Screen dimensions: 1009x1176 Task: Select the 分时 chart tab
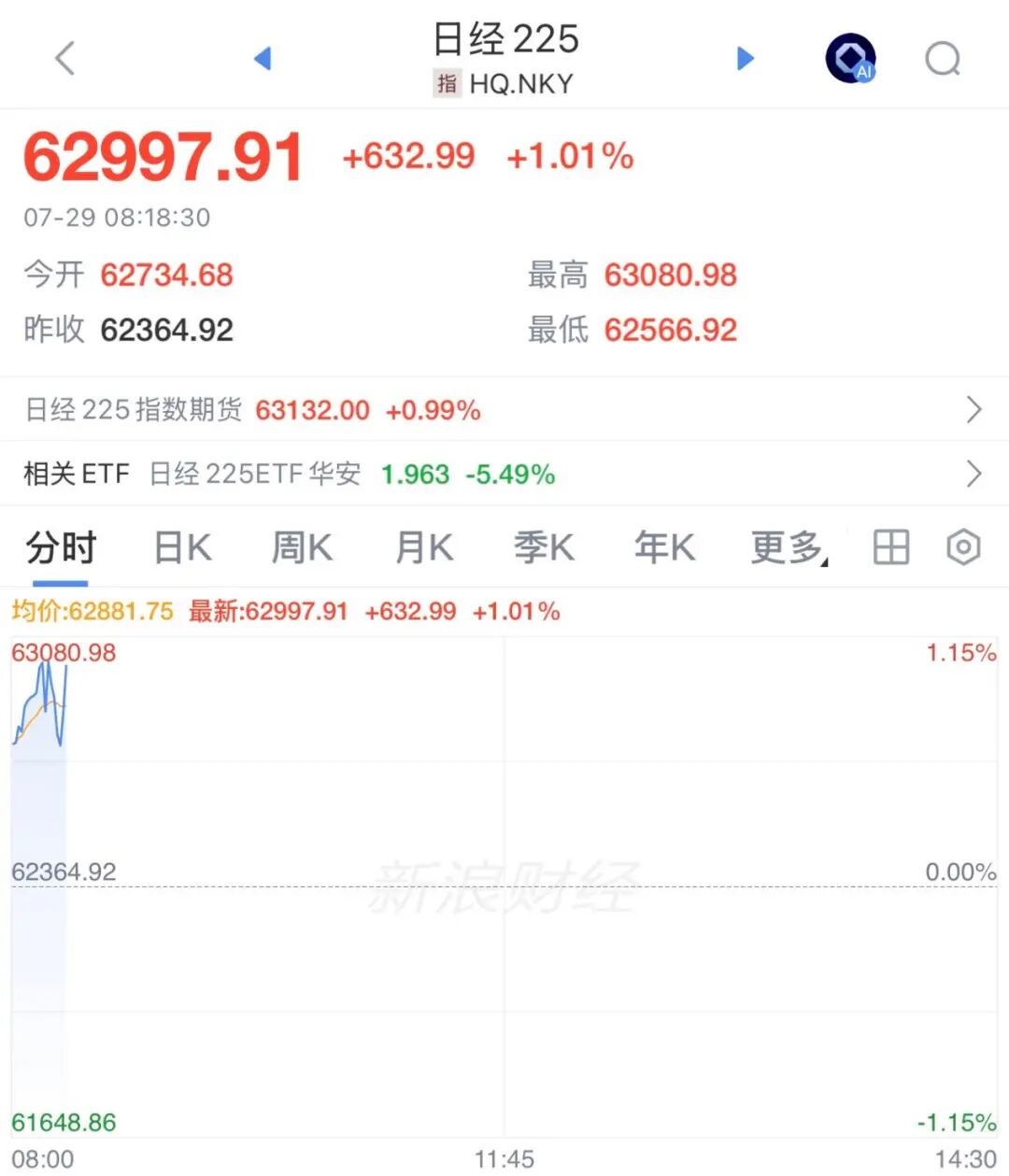(61, 547)
